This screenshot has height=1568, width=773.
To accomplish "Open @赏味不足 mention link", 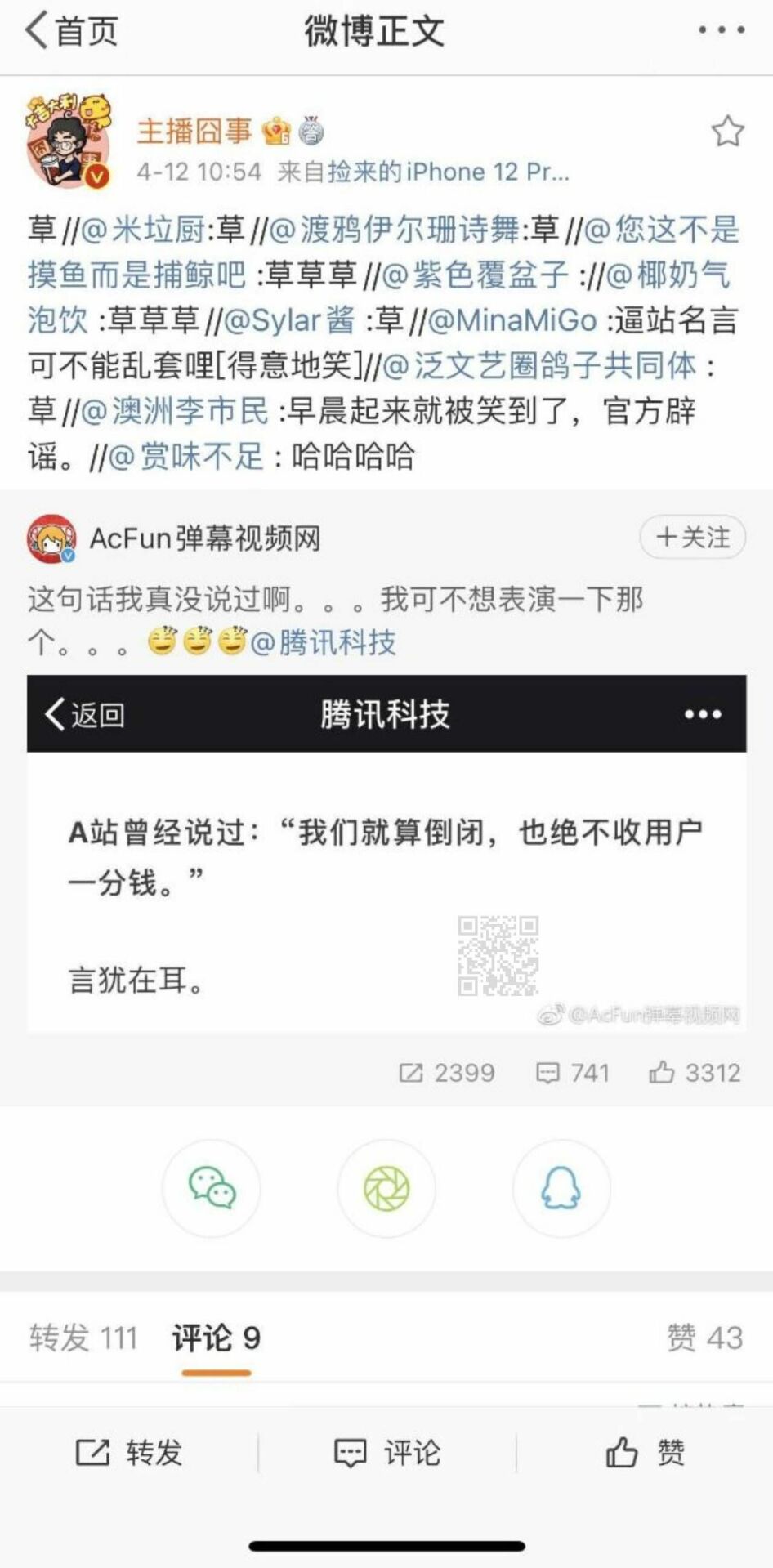I will [185, 456].
